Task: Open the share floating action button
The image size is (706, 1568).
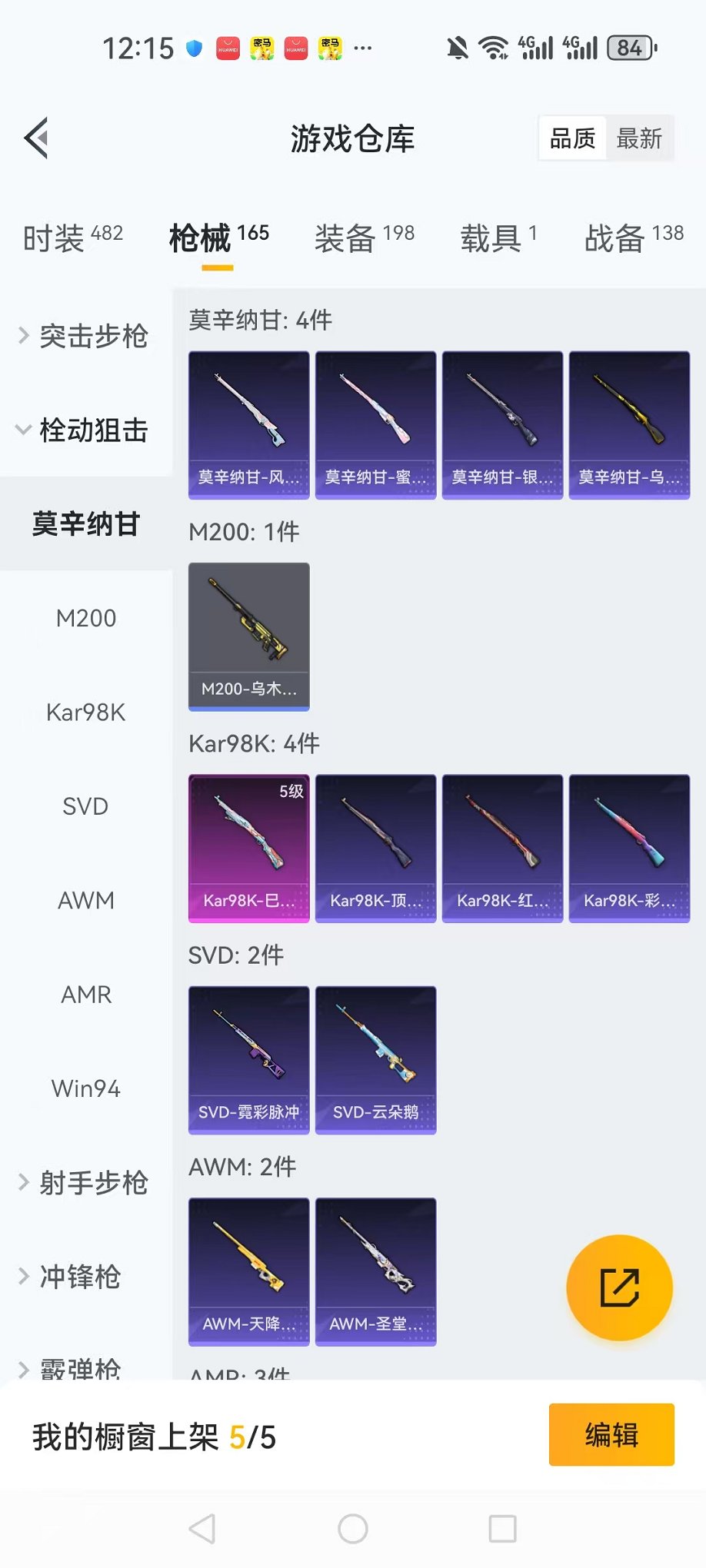Action: (619, 1288)
